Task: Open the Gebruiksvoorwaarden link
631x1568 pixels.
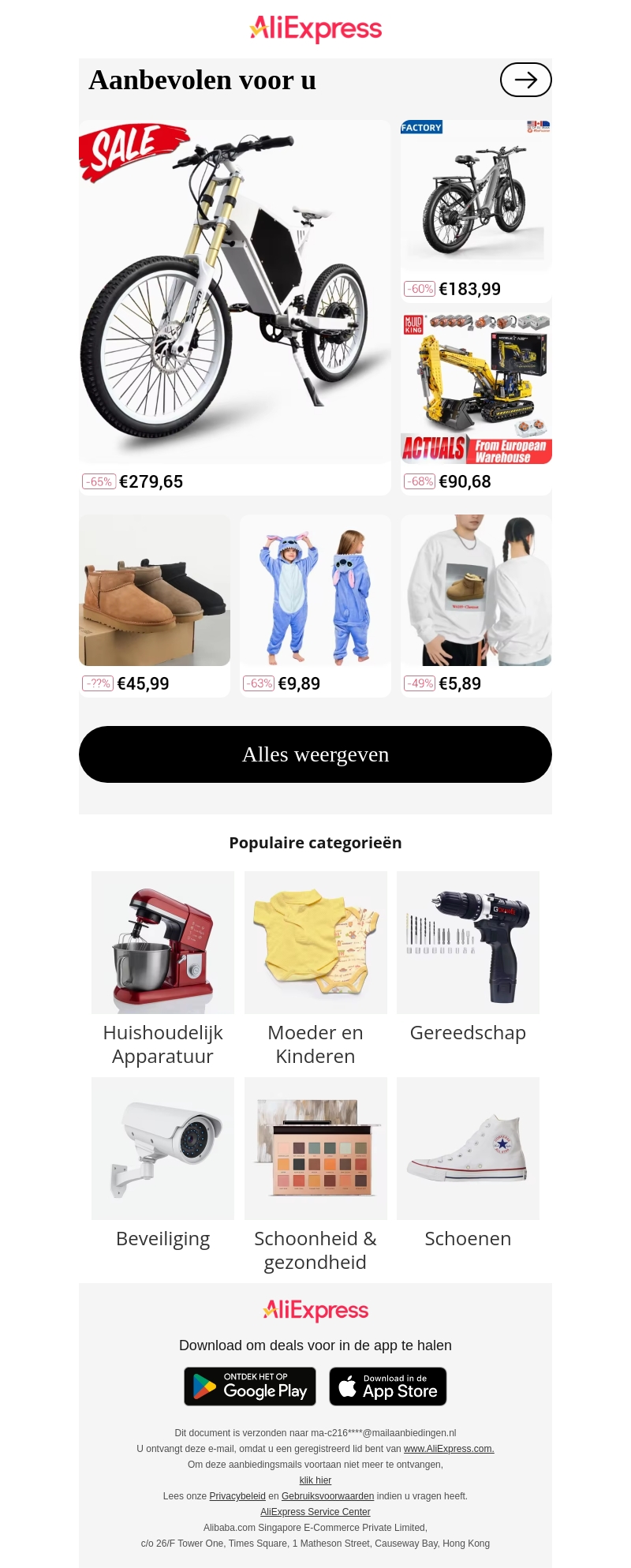Action: coord(327,1496)
